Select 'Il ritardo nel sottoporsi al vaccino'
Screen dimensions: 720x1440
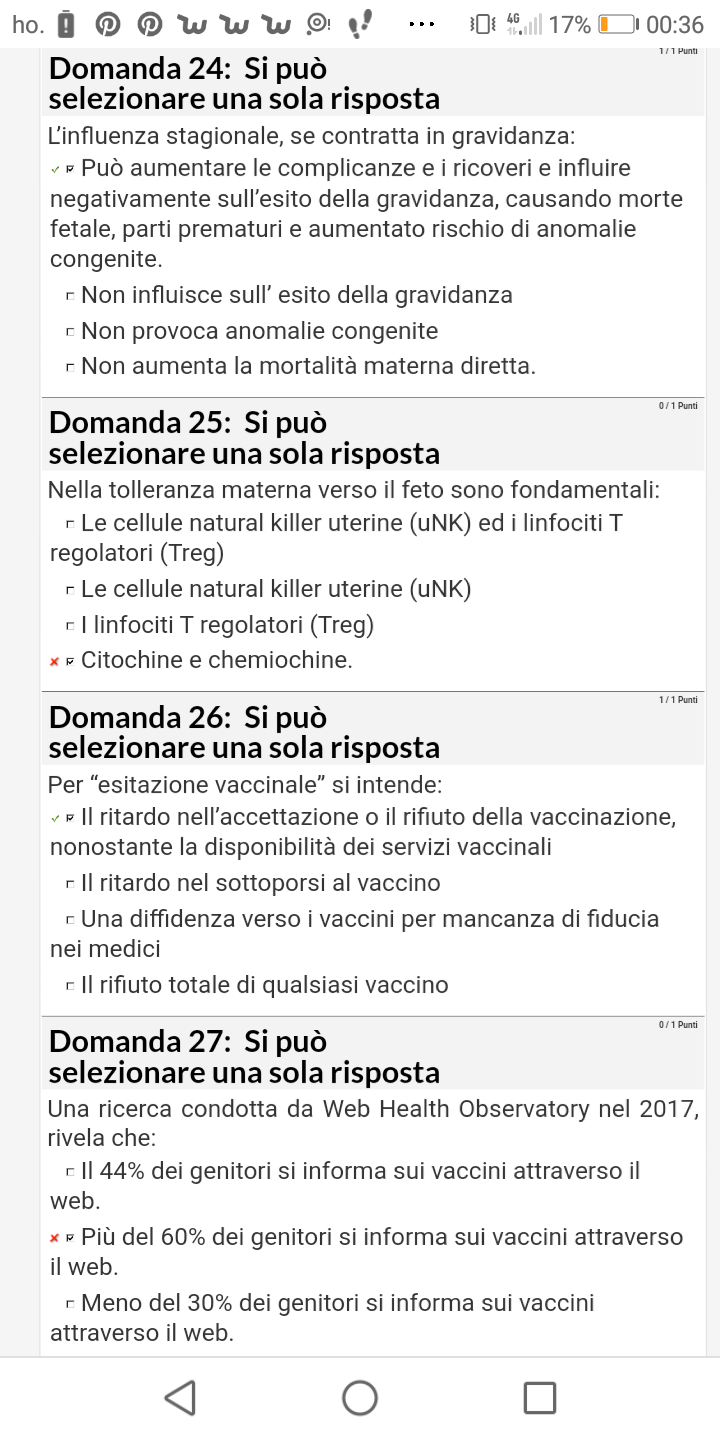pyautogui.click(x=70, y=884)
